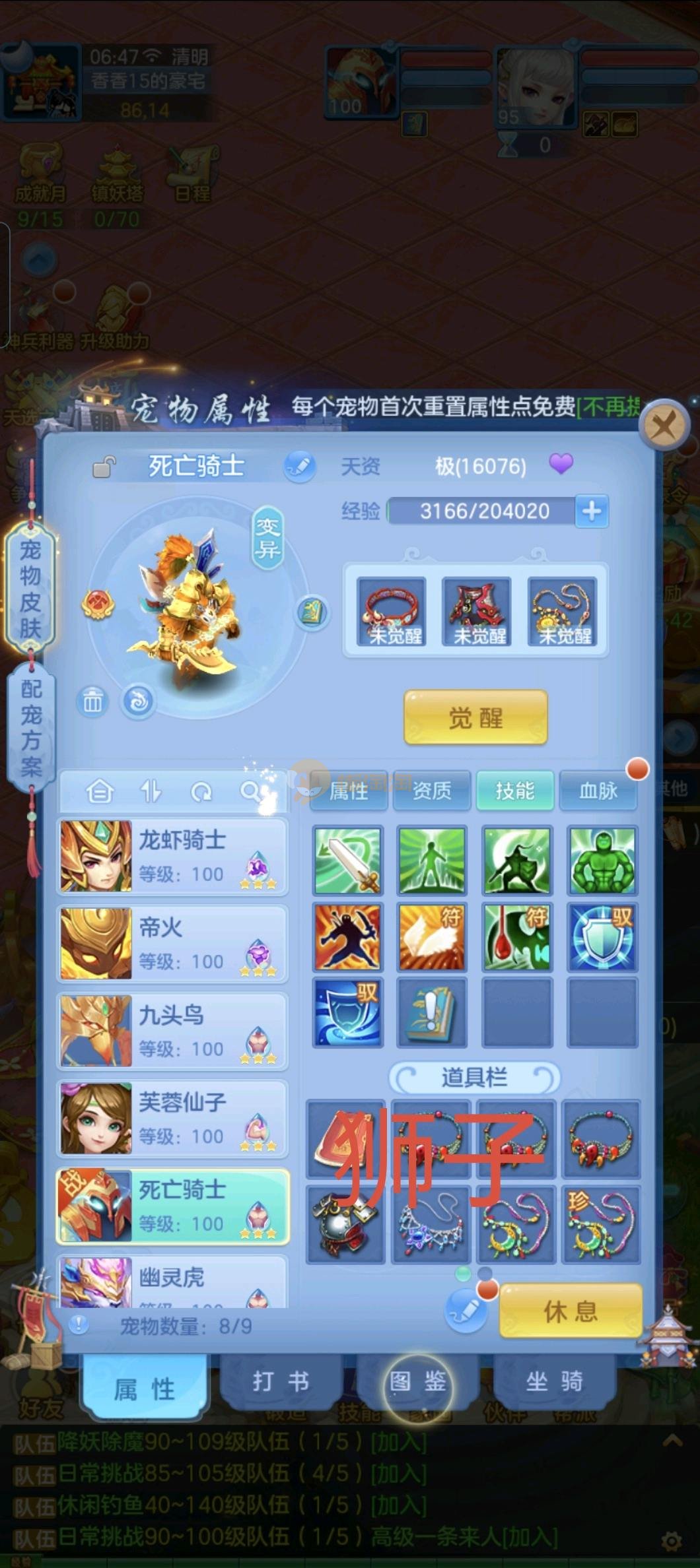Open the 血脉 sub-tab
Viewport: 700px width, 1568px height.
click(598, 791)
